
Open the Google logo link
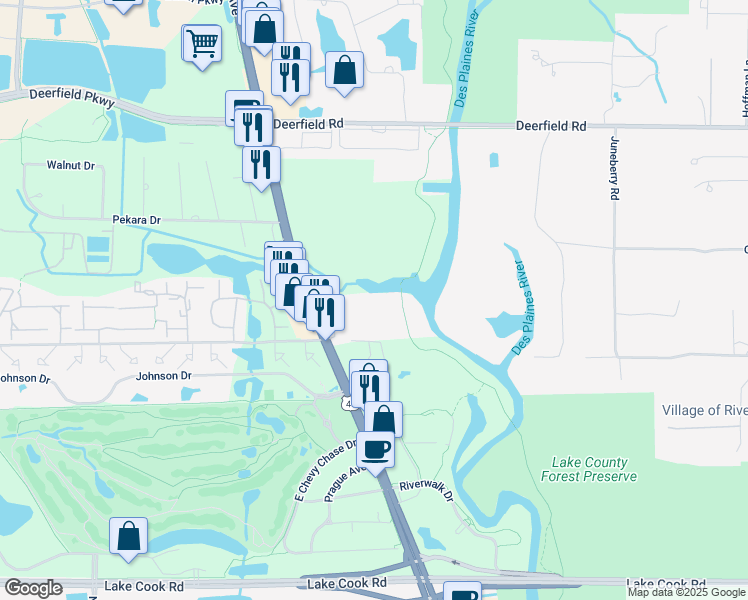33,588
